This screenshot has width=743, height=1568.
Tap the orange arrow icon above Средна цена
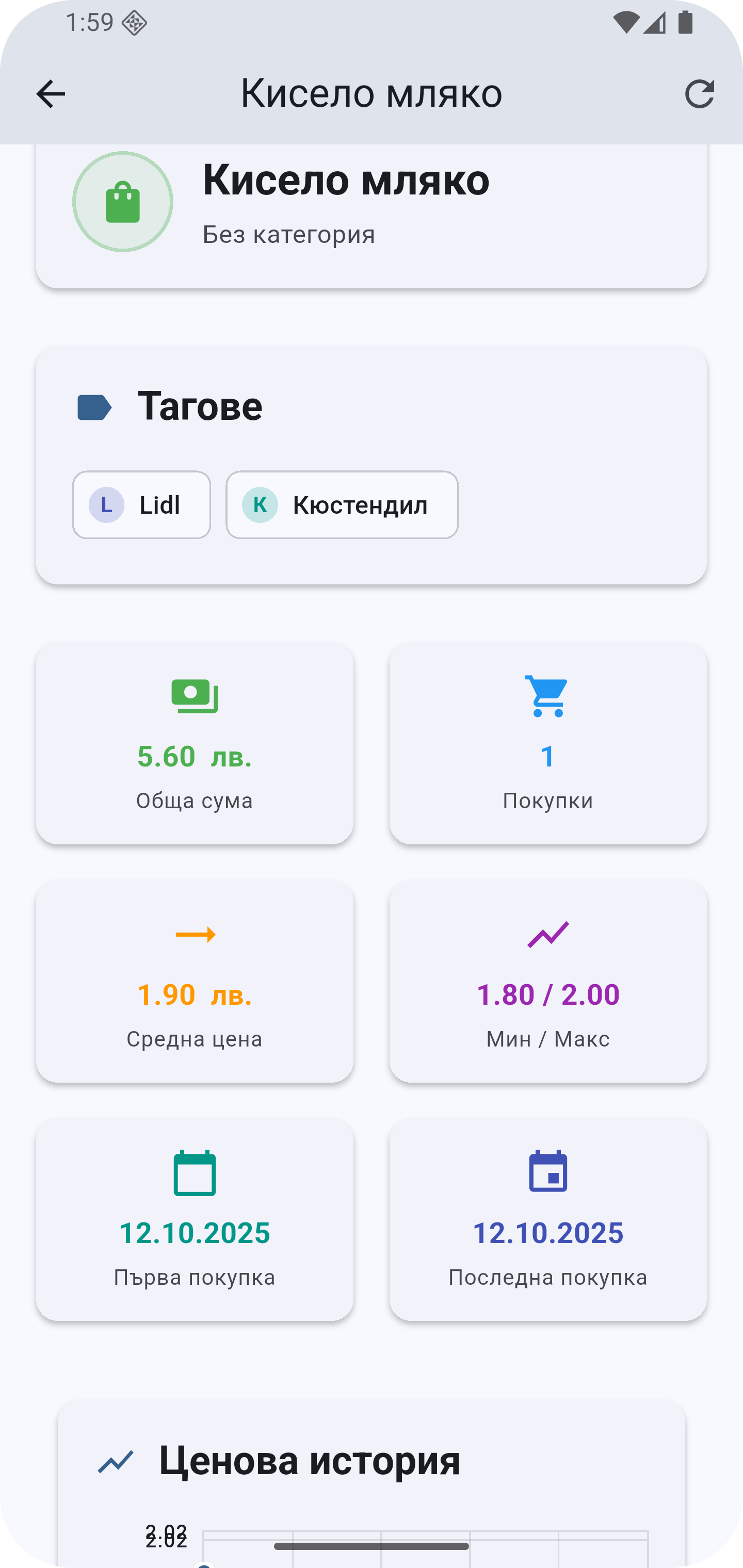pos(195,935)
